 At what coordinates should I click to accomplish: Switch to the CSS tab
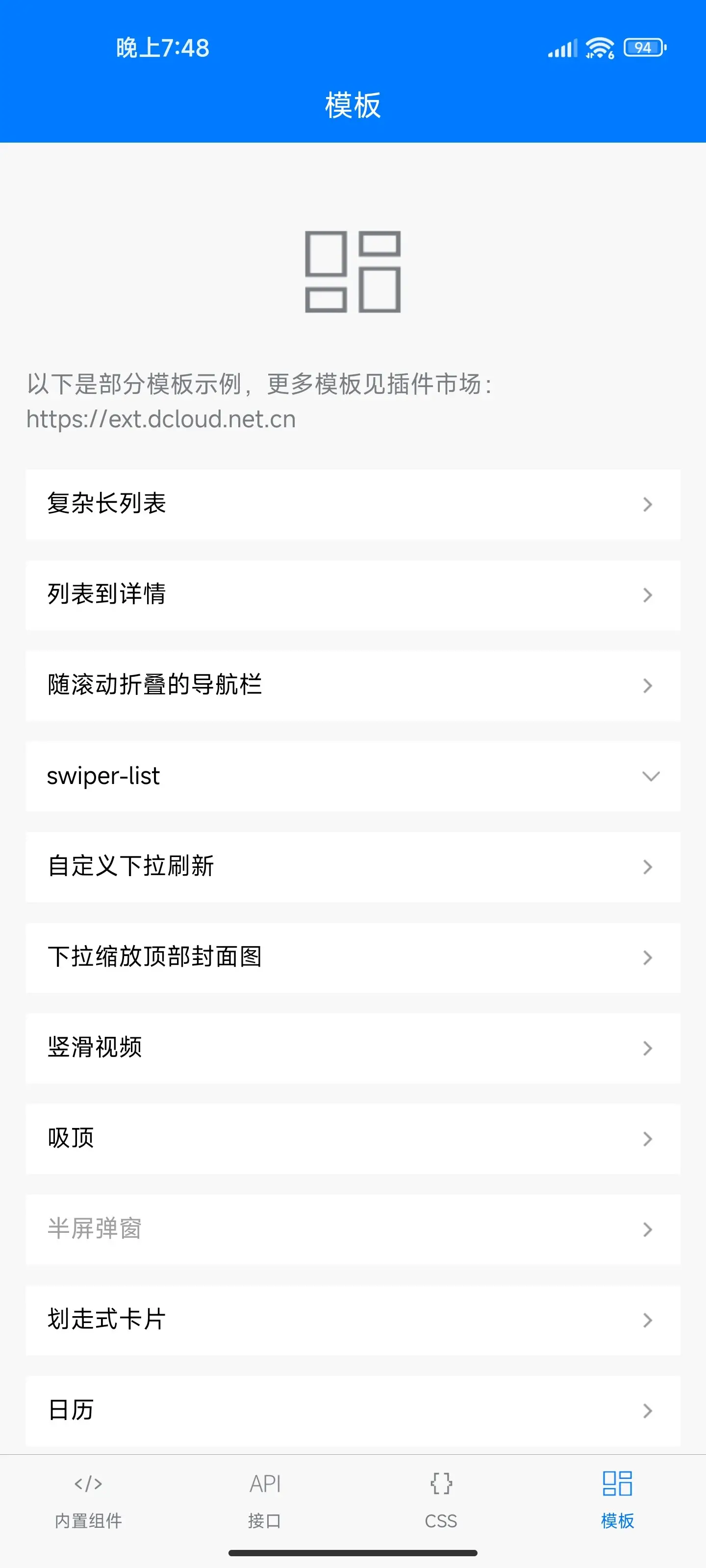441,1500
